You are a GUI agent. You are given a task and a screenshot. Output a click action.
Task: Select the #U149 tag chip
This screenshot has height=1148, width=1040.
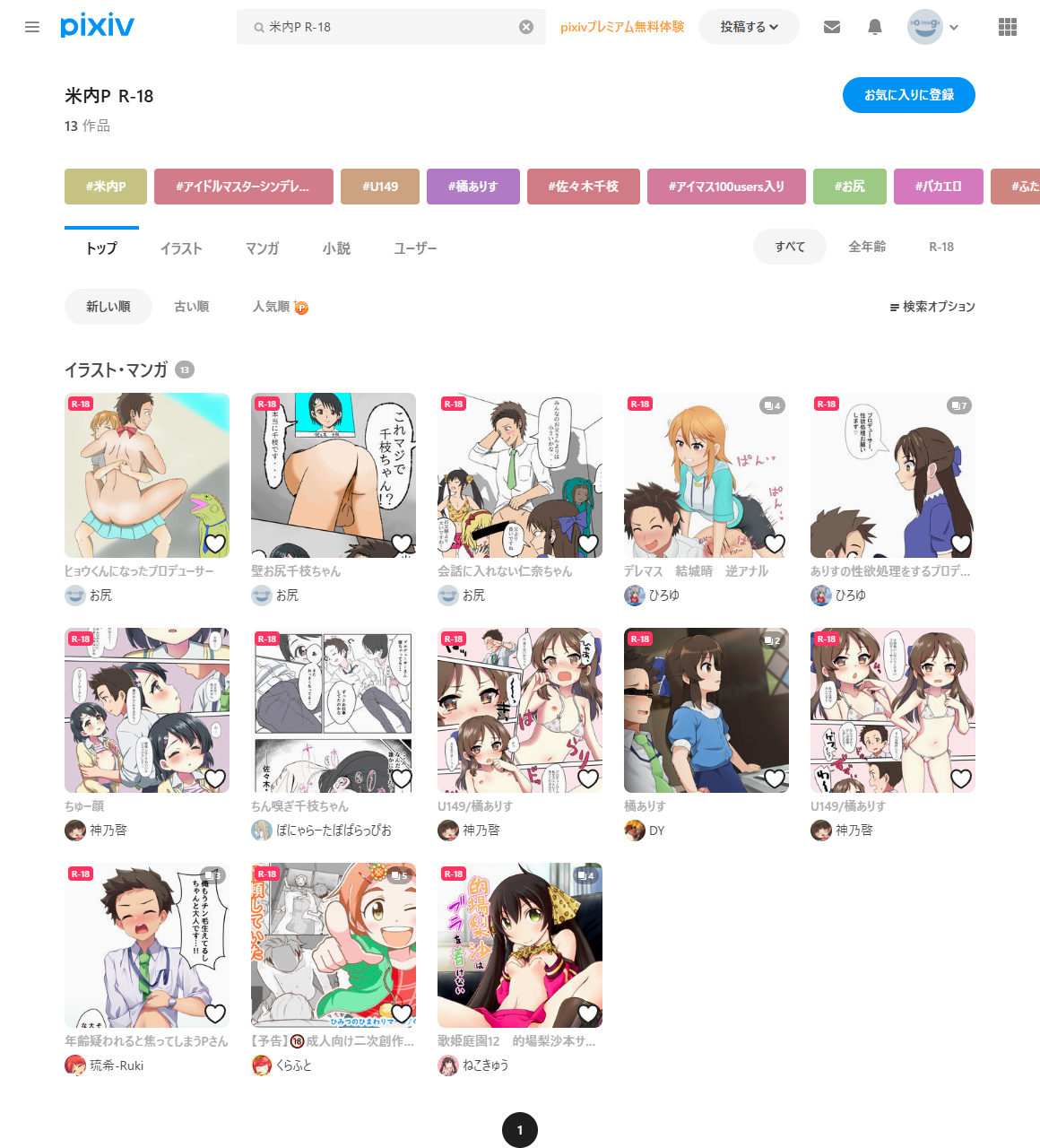pyautogui.click(x=380, y=187)
